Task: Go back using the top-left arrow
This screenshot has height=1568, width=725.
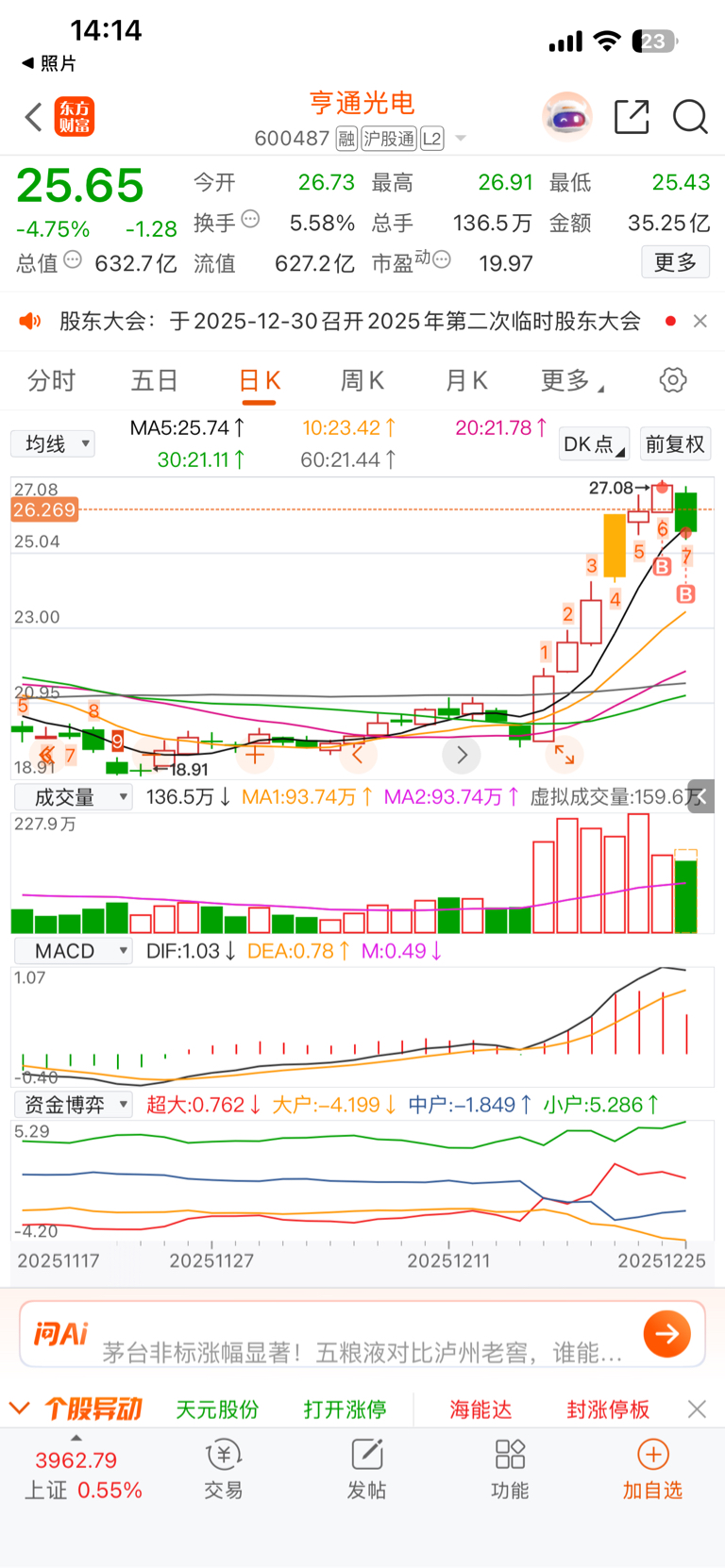Action: pyautogui.click(x=34, y=118)
